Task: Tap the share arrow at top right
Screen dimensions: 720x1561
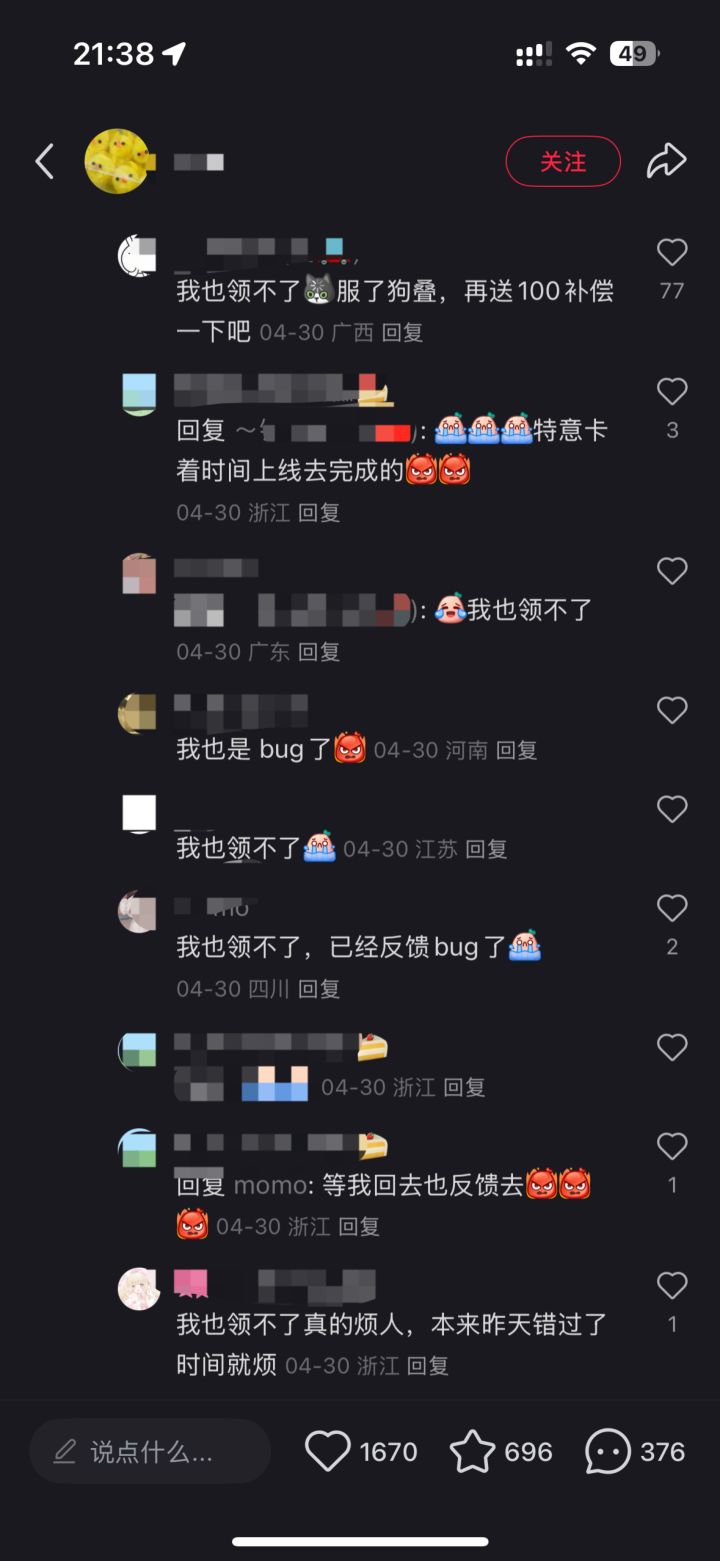Action: [x=665, y=160]
